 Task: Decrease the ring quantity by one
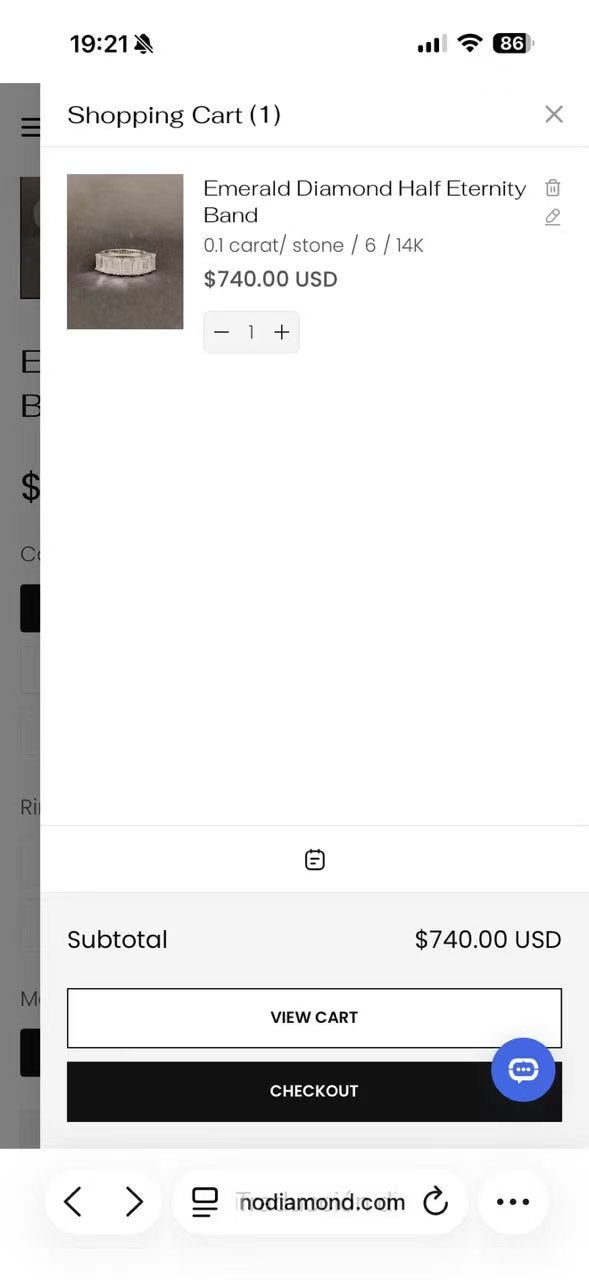[x=222, y=332]
